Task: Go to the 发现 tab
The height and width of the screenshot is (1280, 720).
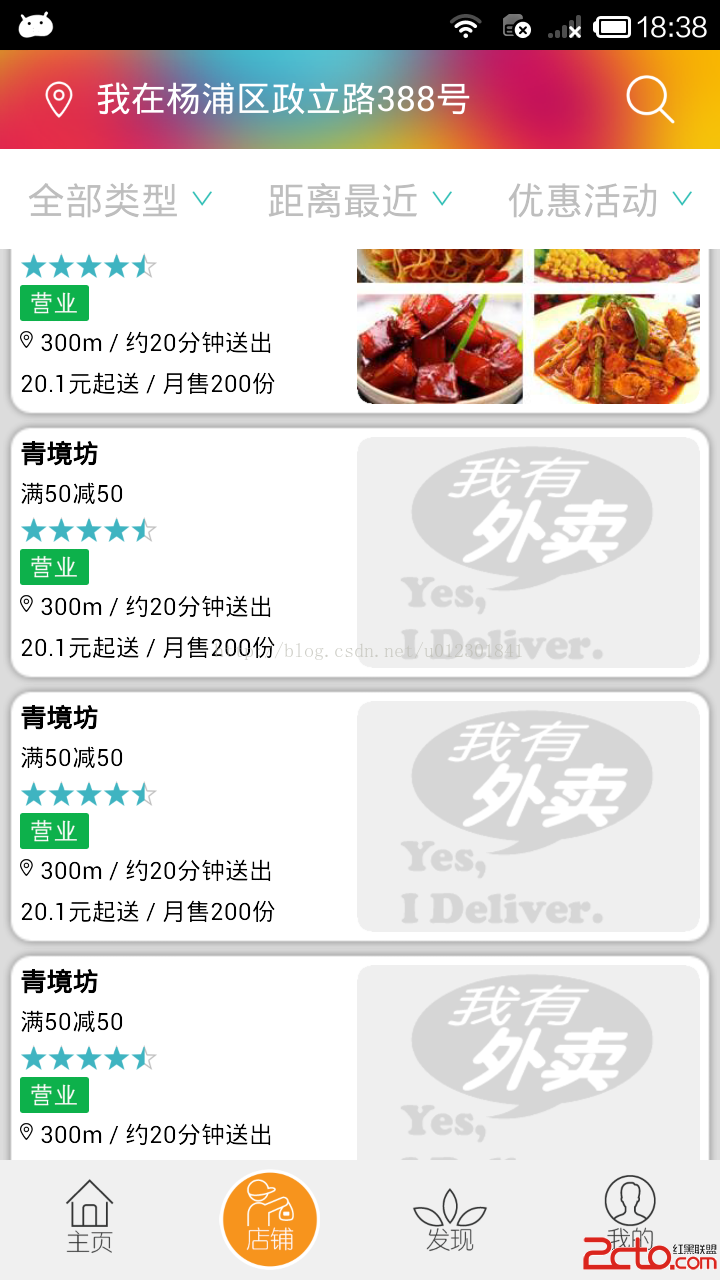Action: pos(450,1218)
